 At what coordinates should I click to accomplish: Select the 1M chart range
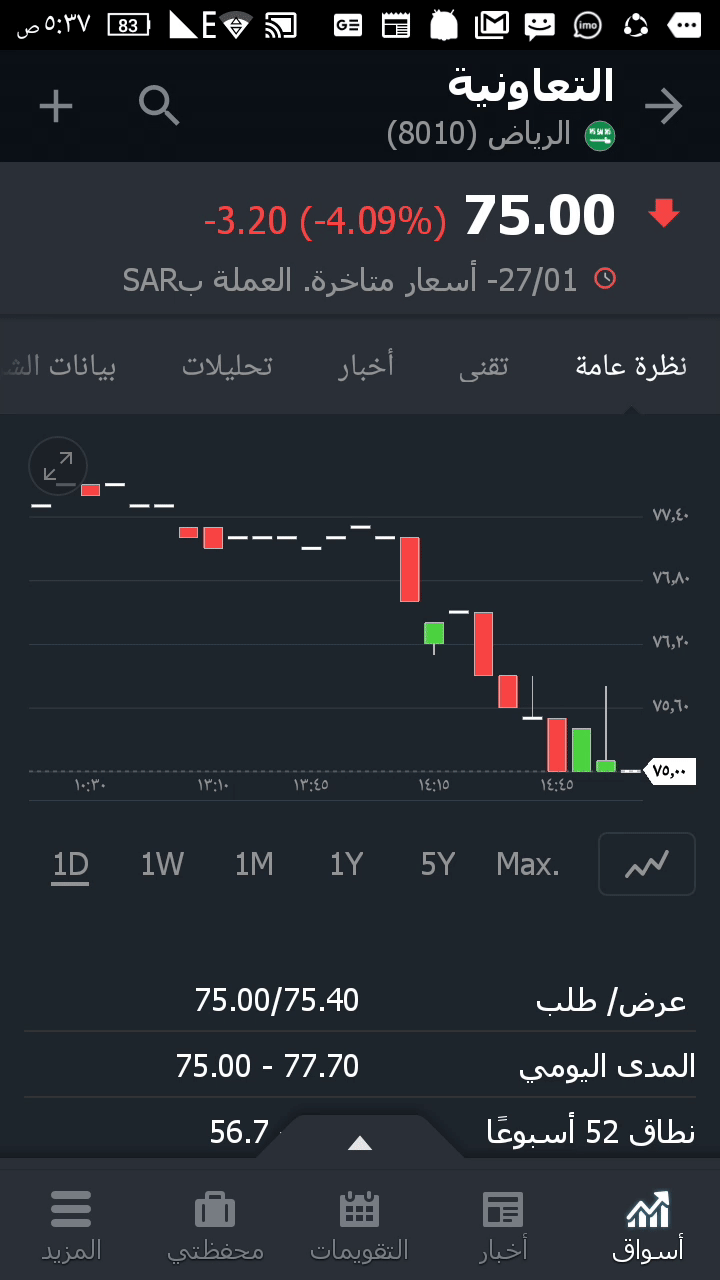click(x=254, y=864)
